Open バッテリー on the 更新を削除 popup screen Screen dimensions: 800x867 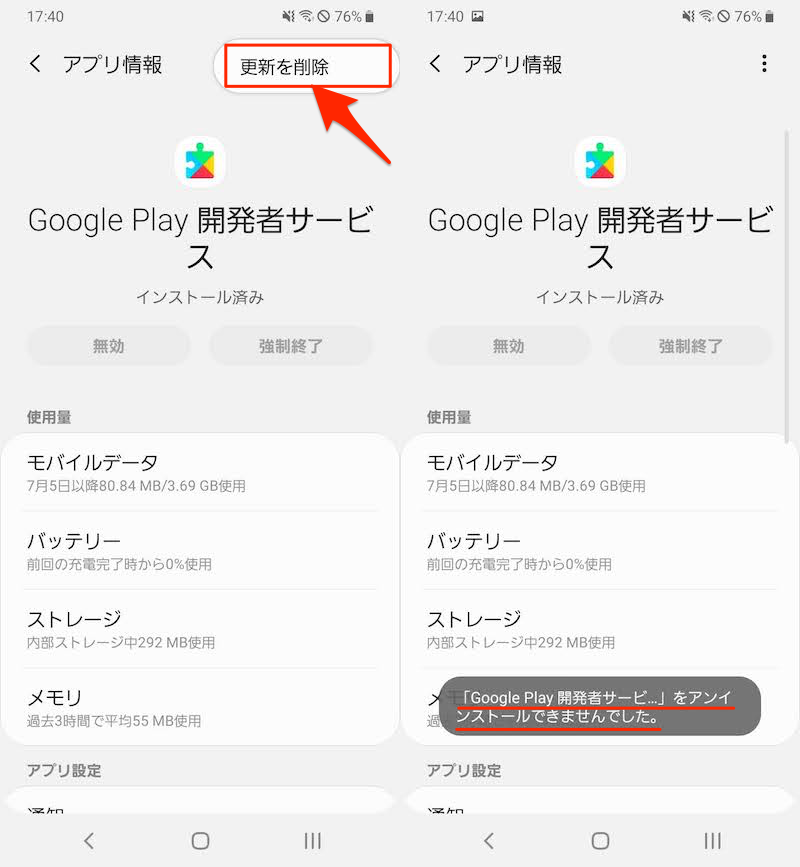tap(200, 551)
